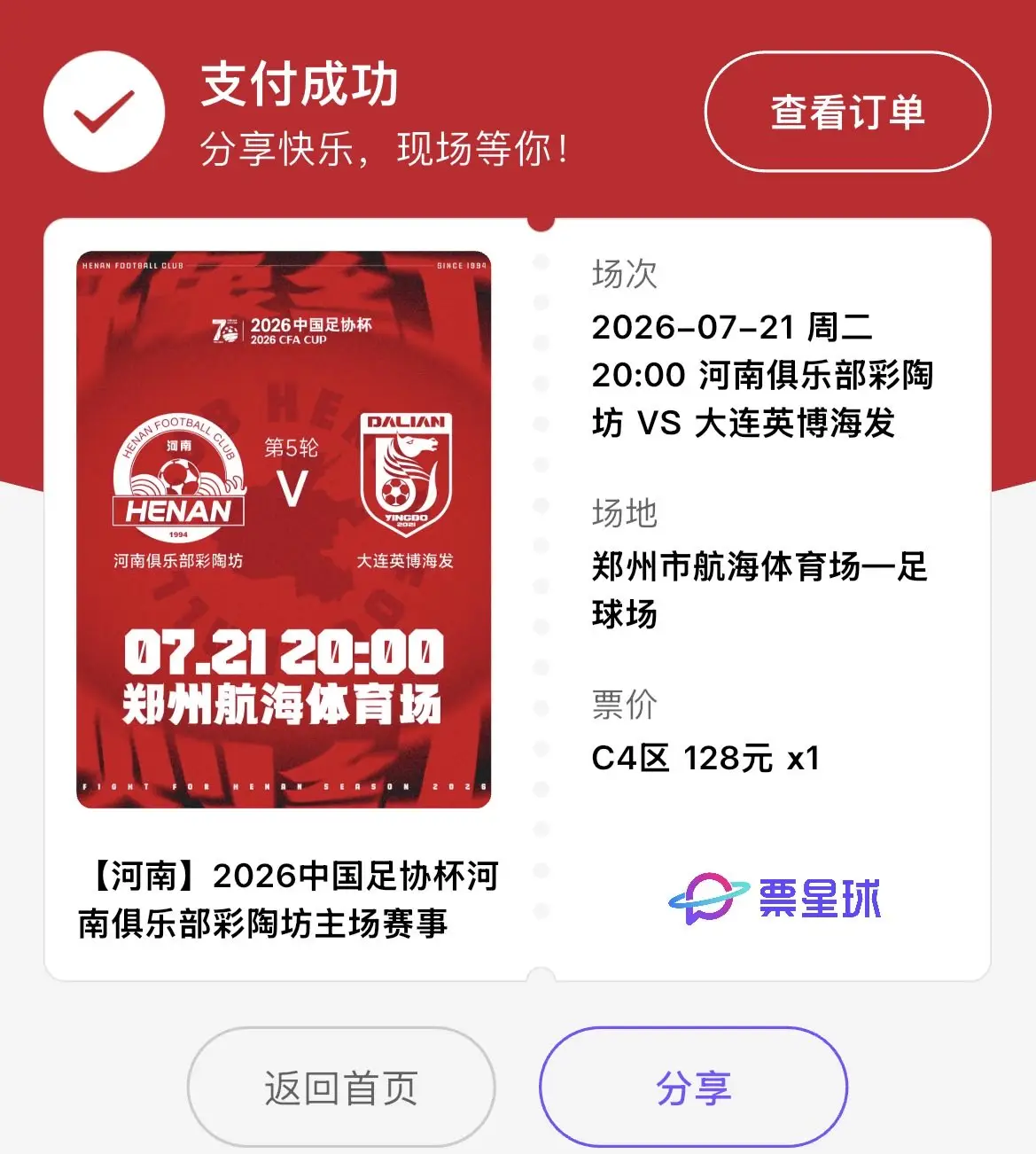Open 查看订单 to view the order

point(847,112)
